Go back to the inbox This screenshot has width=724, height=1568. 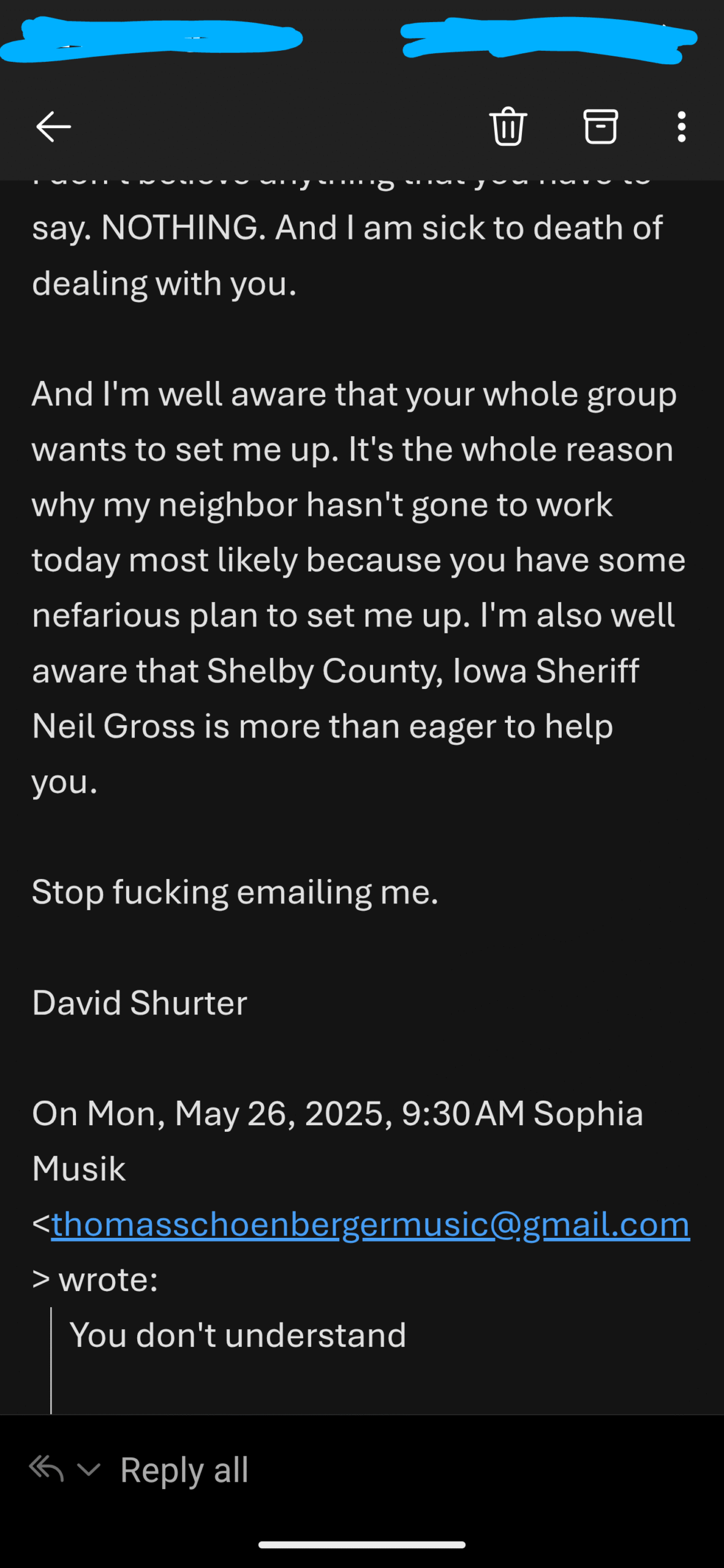pyautogui.click(x=53, y=127)
